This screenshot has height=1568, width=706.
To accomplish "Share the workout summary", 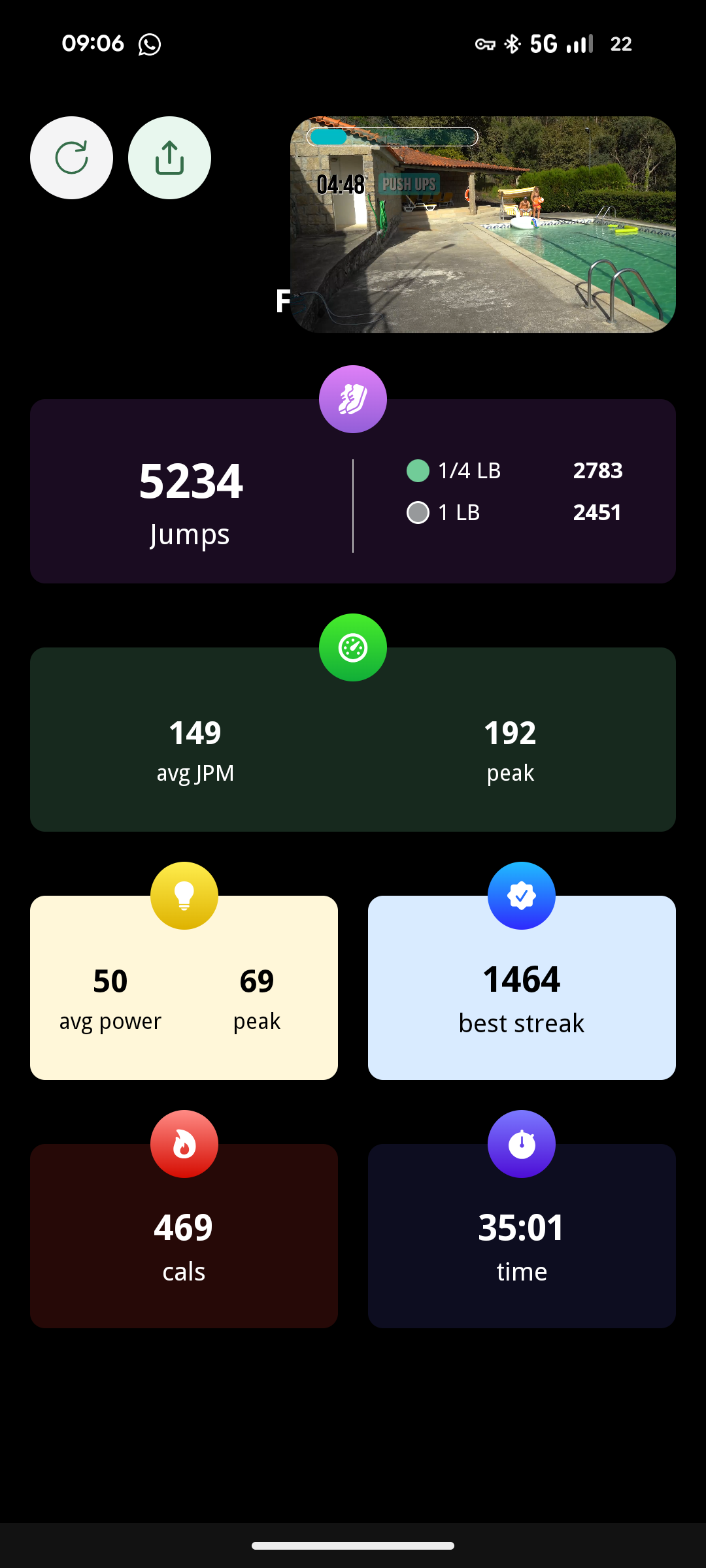I will coord(169,157).
